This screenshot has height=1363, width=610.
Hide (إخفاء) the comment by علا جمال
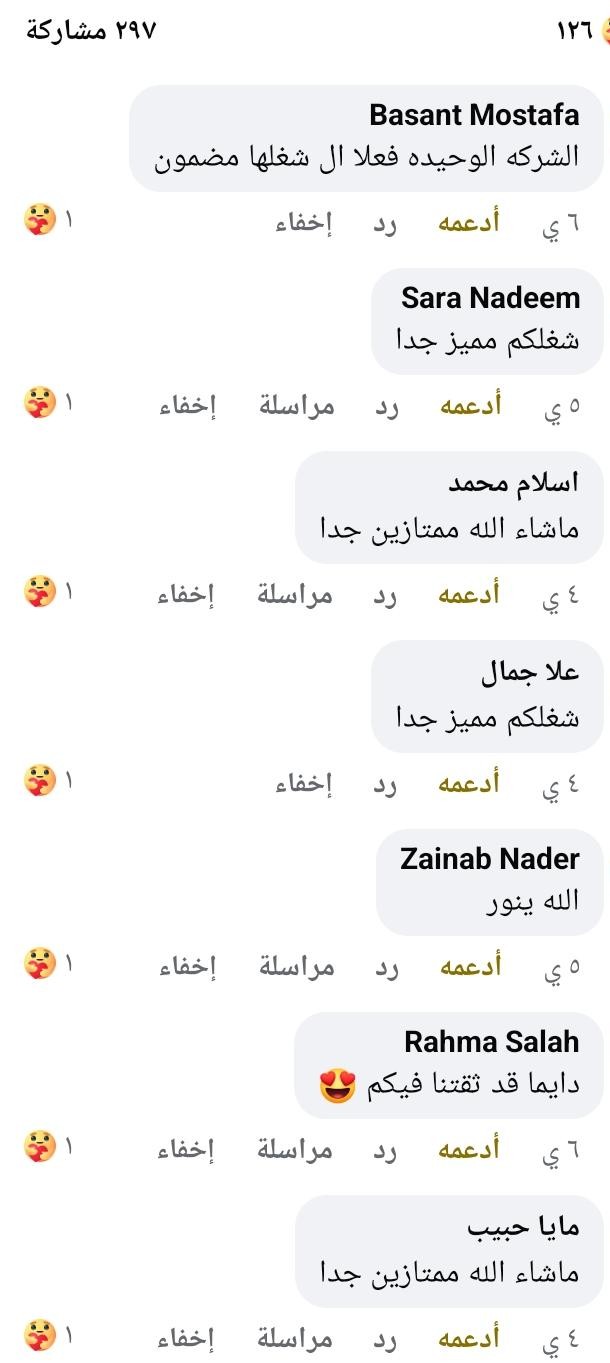(x=303, y=784)
